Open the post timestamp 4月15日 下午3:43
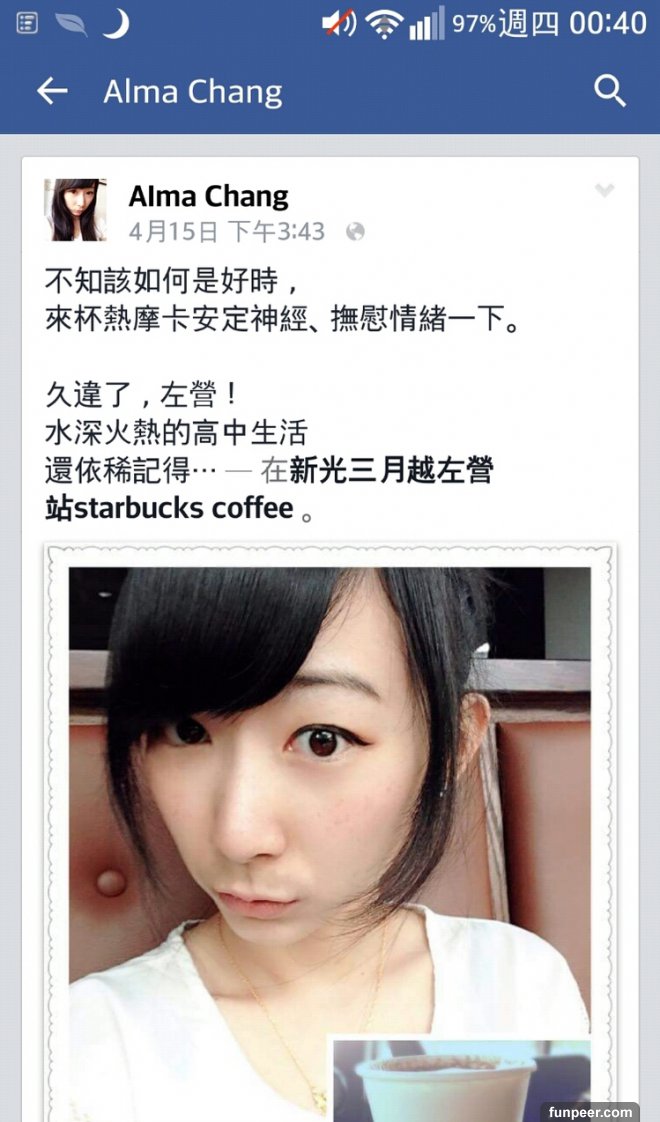 [227, 232]
